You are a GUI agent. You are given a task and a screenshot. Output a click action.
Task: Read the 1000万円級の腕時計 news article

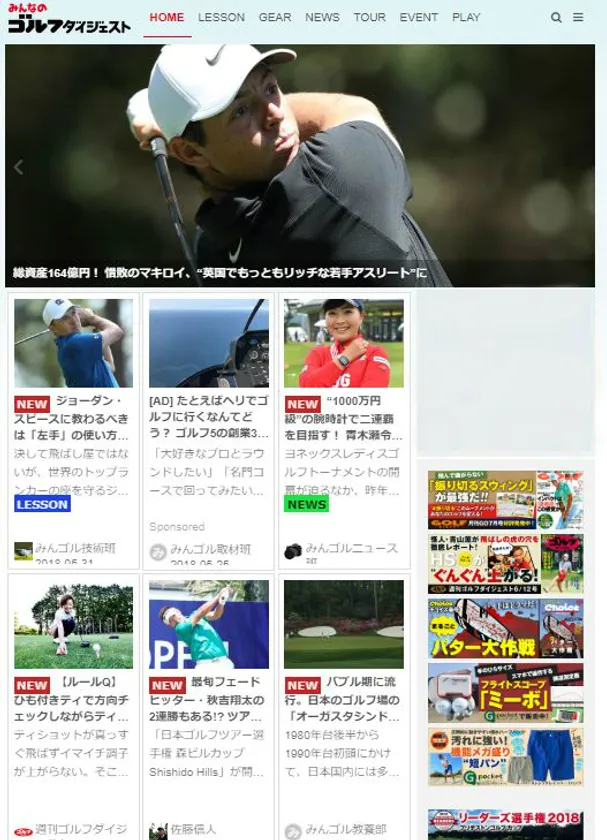[344, 420]
